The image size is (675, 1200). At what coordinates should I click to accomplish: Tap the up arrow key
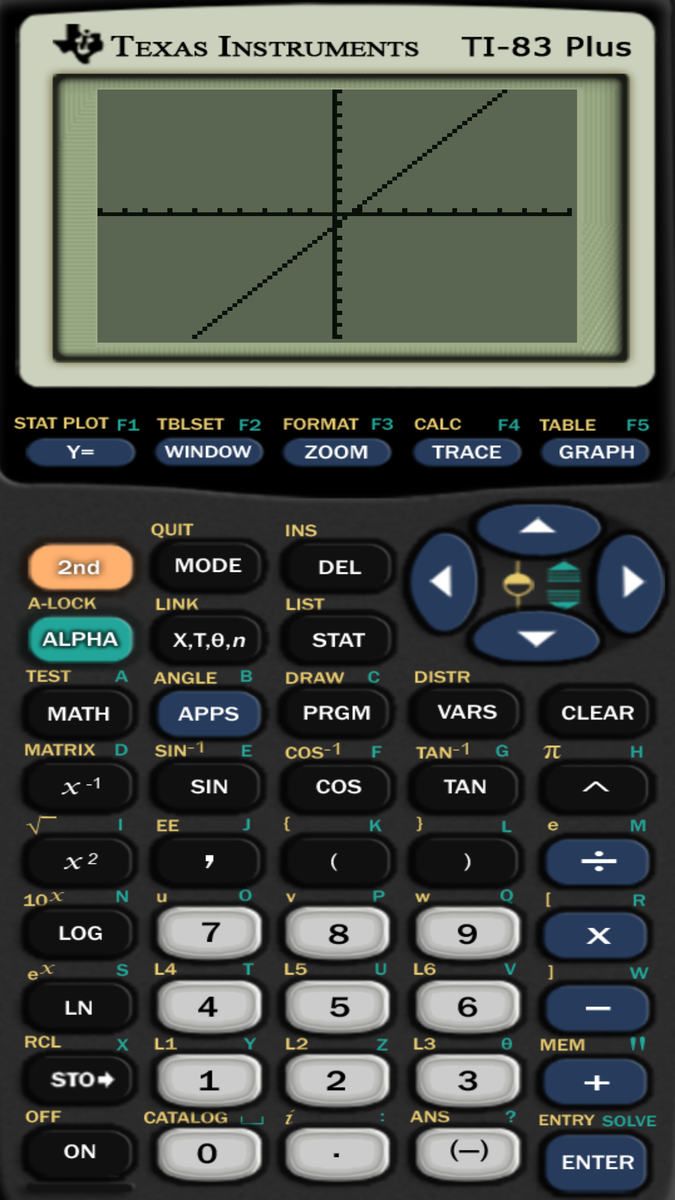(x=537, y=526)
